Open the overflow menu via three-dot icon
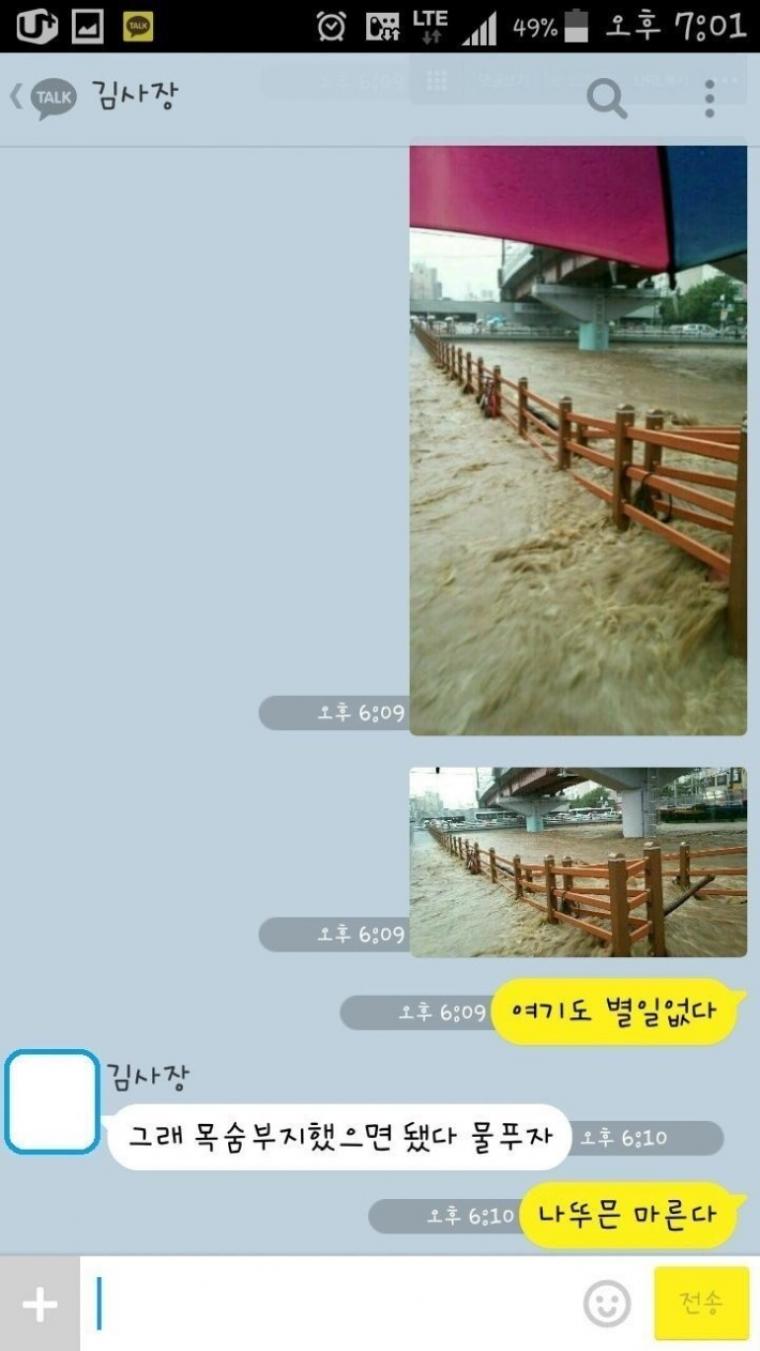760x1351 pixels. pos(712,98)
